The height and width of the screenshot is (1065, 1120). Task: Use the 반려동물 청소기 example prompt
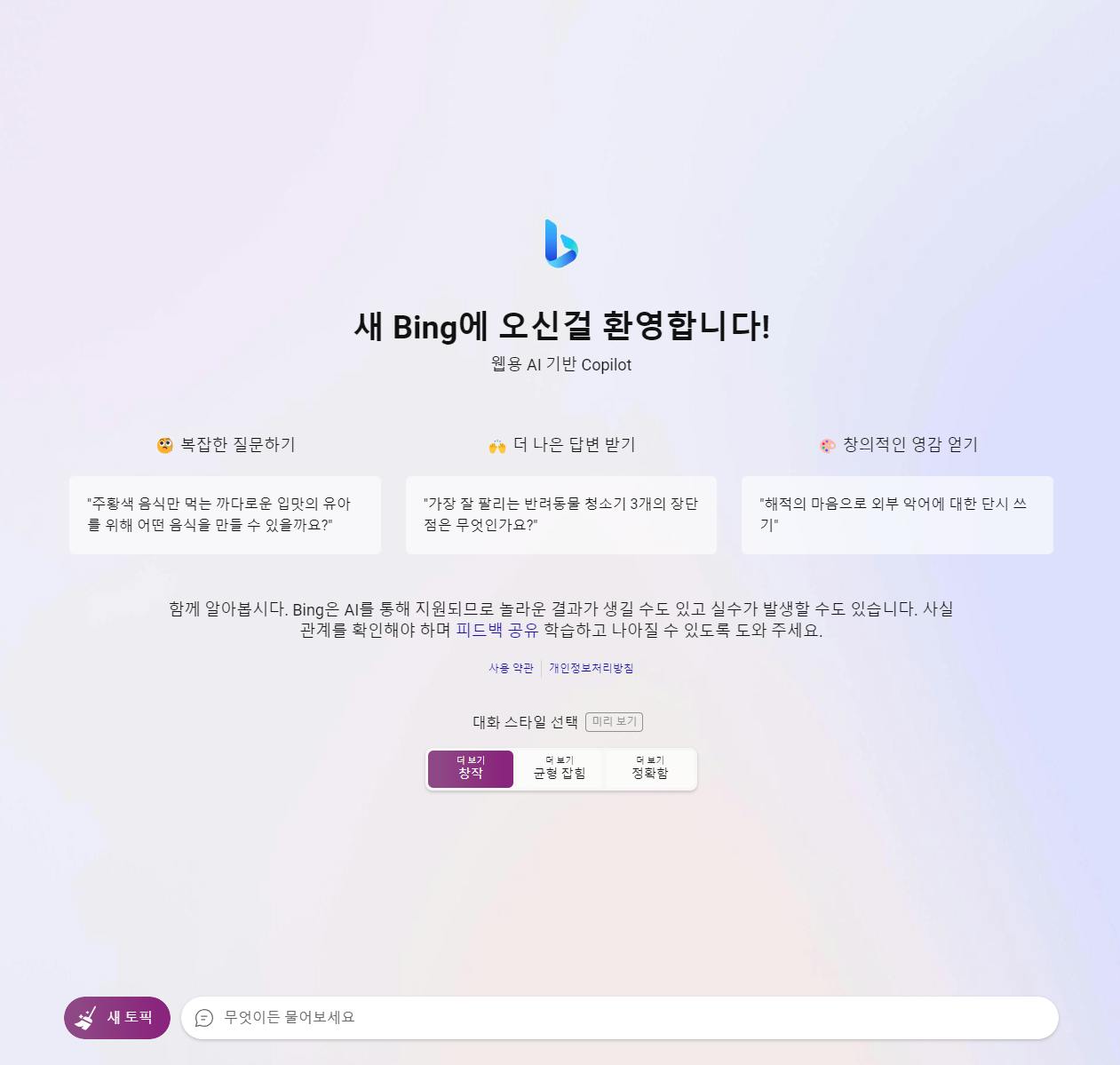560,514
